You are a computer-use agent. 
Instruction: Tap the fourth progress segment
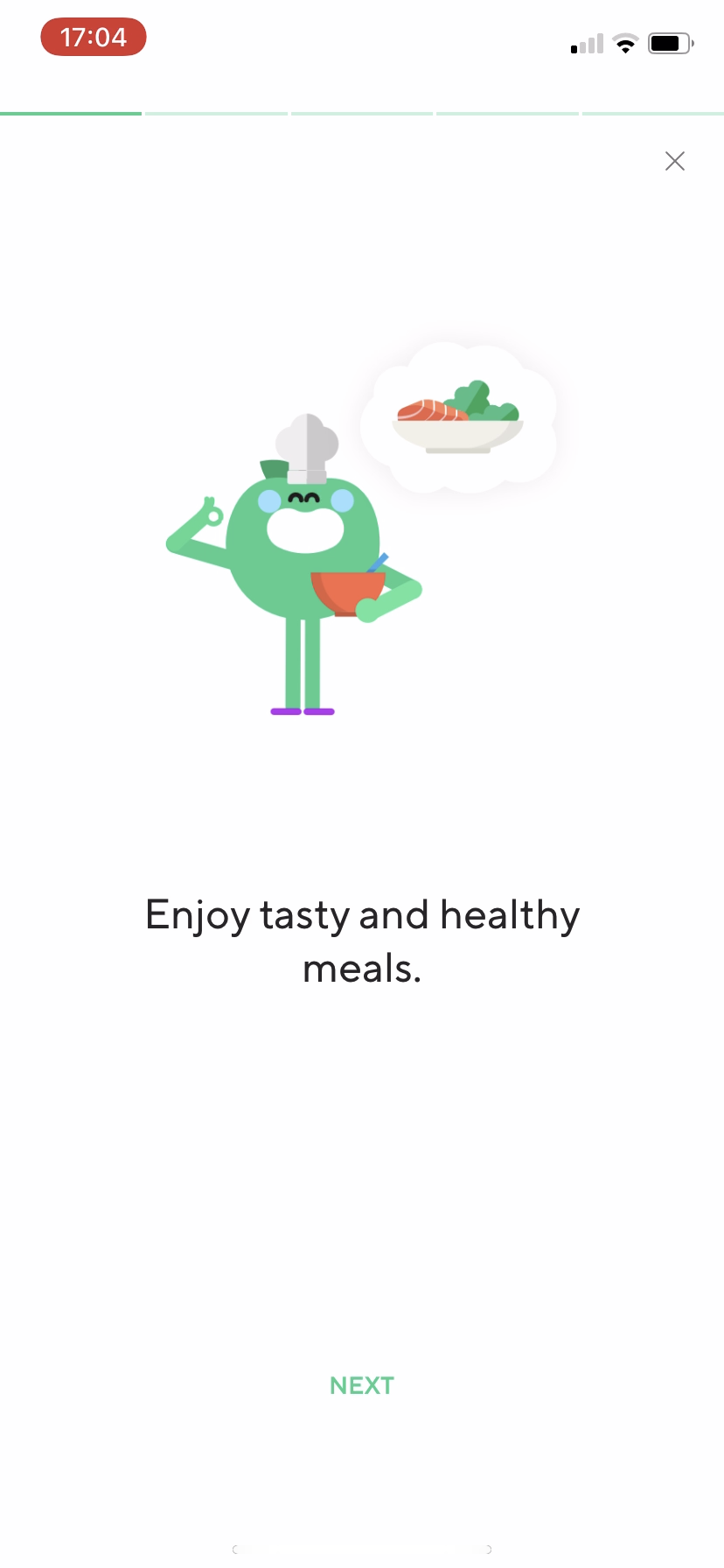coord(507,113)
